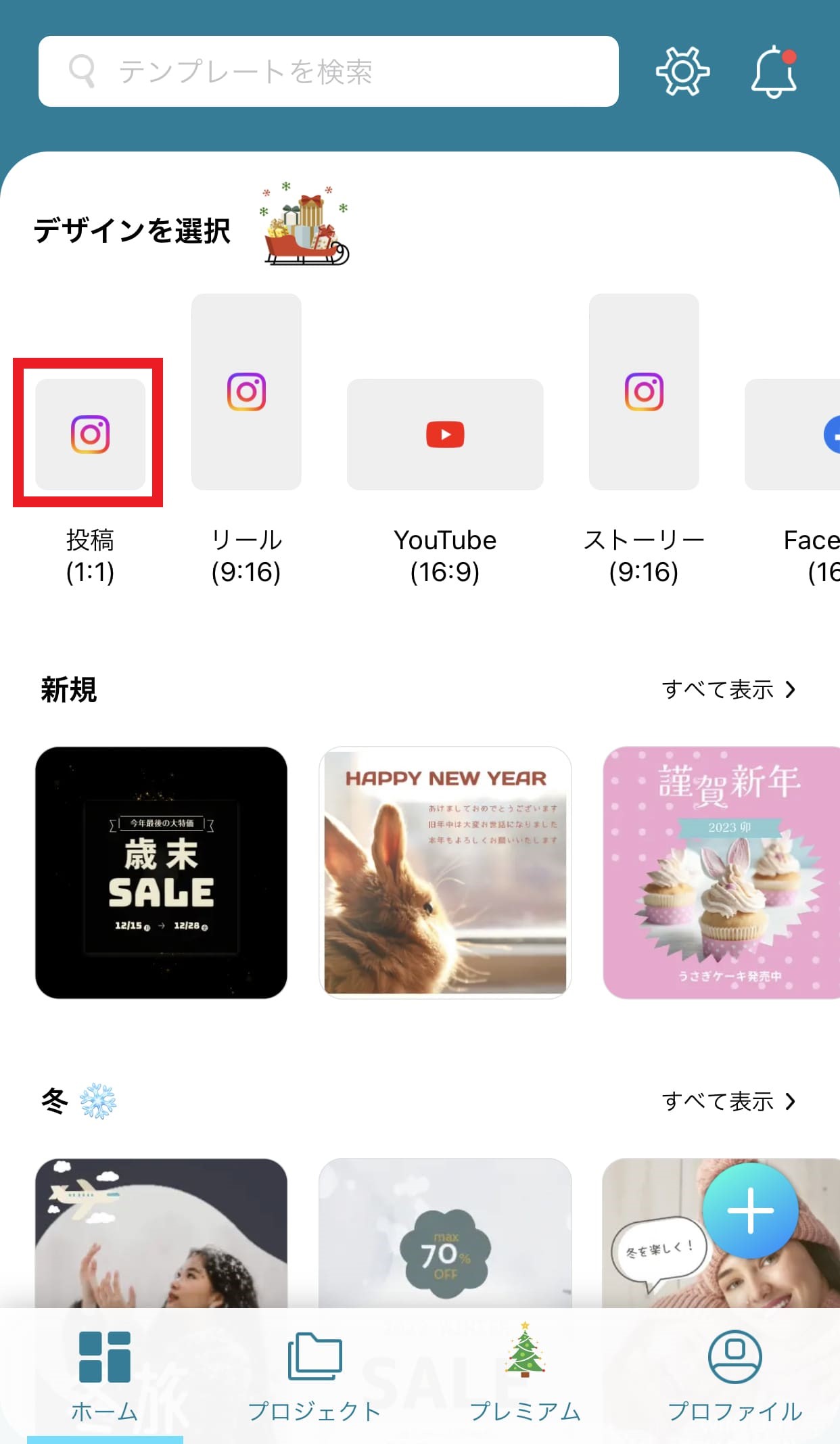Open settings via the gear icon
Image resolution: width=840 pixels, height=1444 pixels.
point(682,71)
